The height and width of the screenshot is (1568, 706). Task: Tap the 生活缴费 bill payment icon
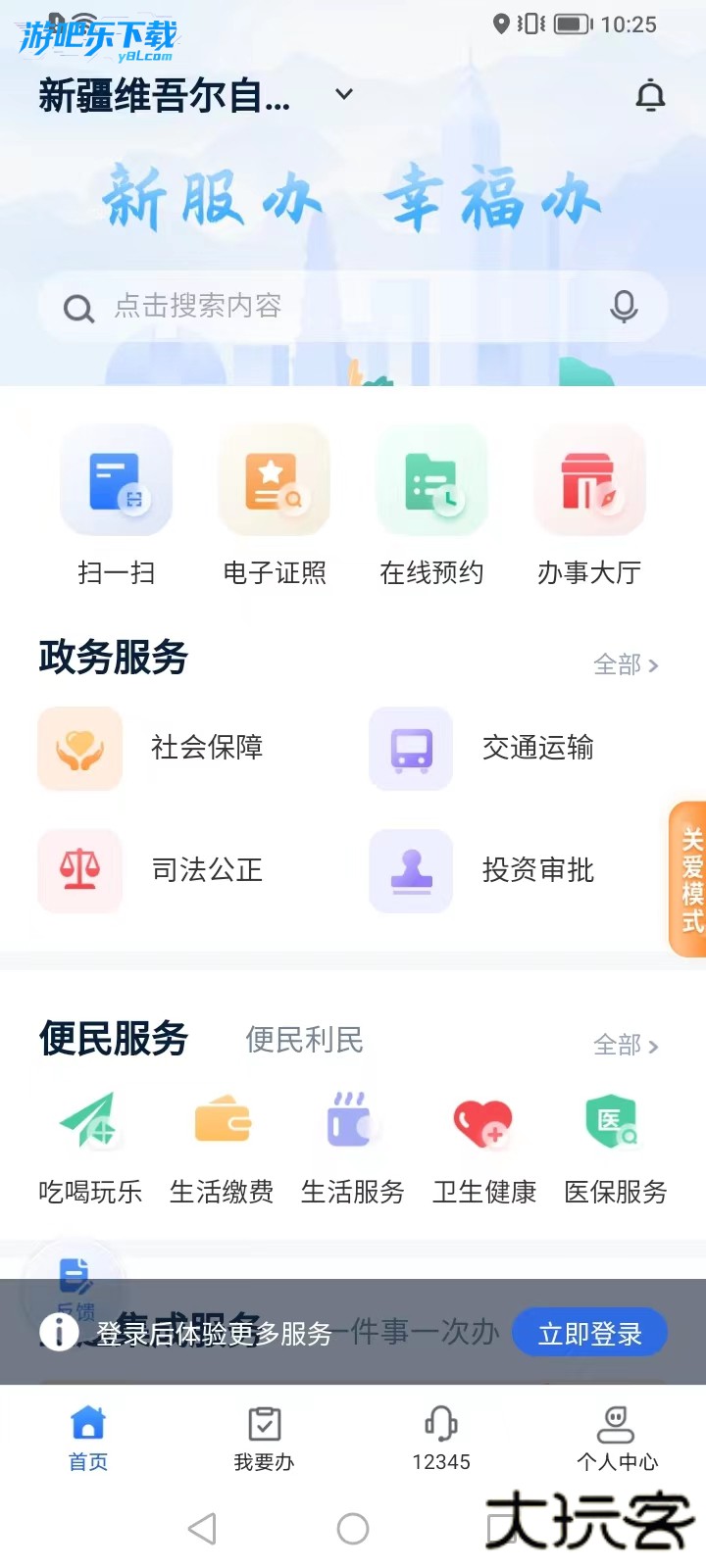pyautogui.click(x=222, y=1142)
